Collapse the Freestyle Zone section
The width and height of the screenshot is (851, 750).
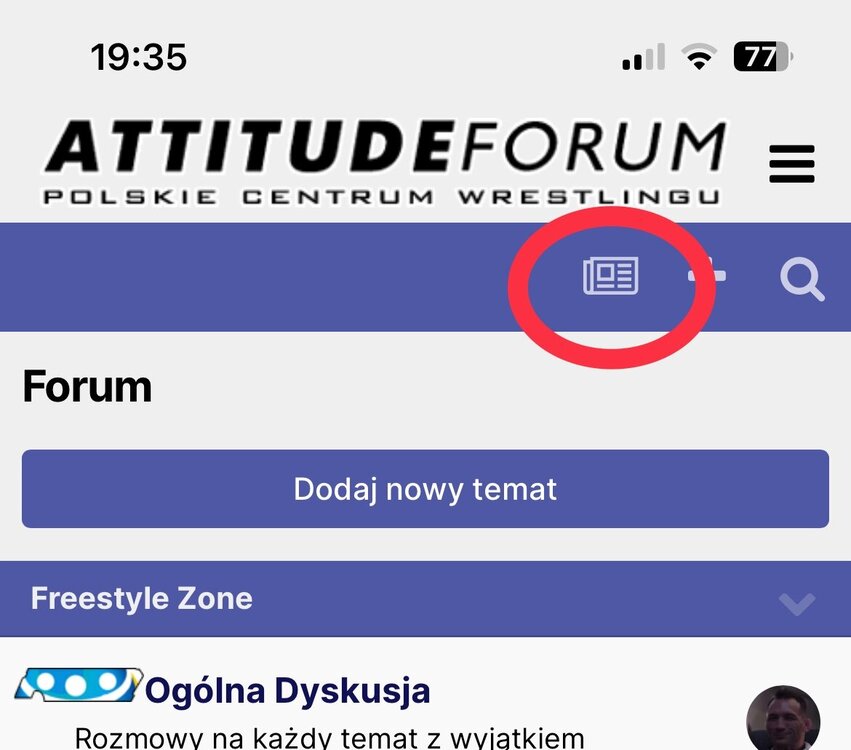click(797, 602)
